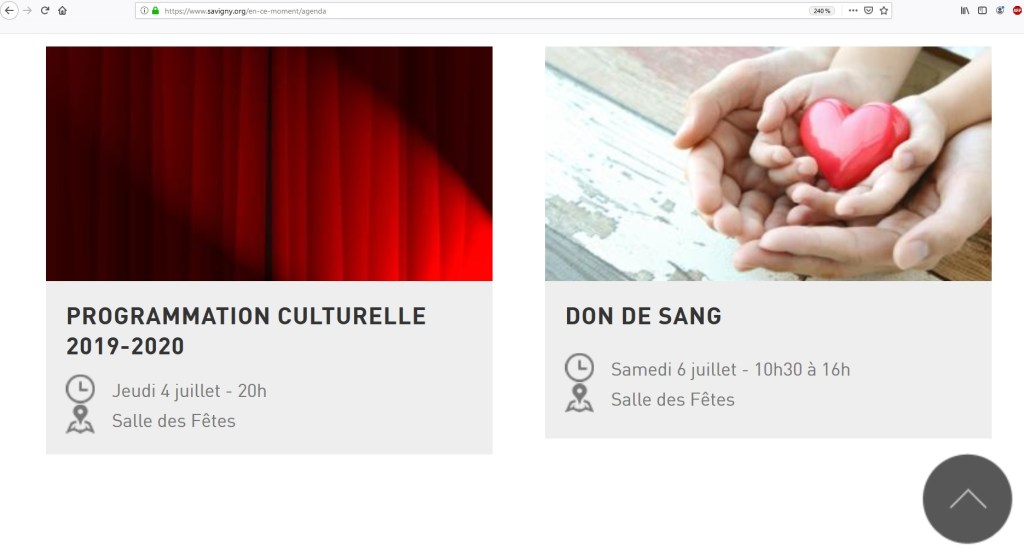1024x555 pixels.
Task: Reset the 240% zoom level
Action: [822, 11]
